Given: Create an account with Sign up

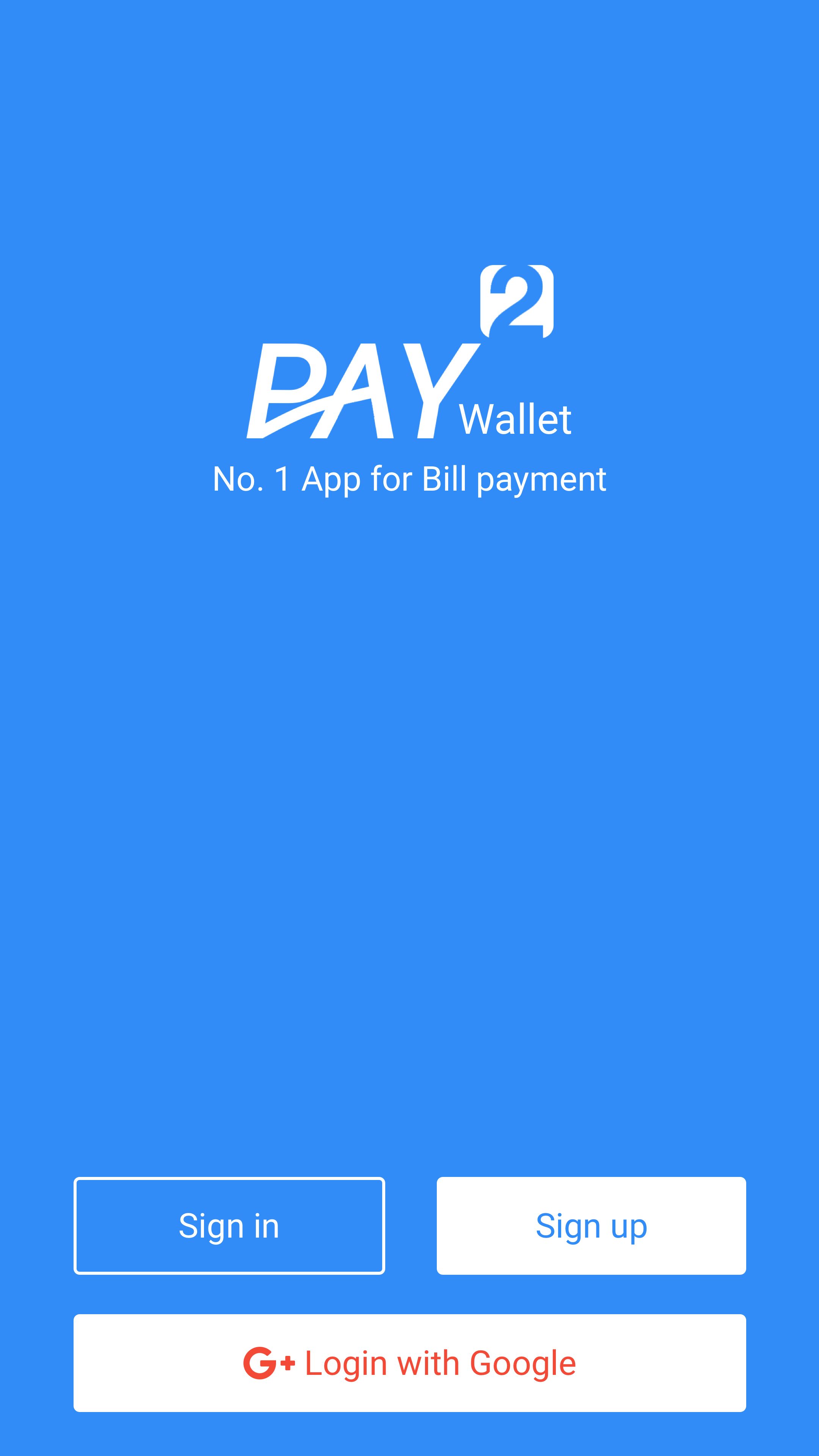Looking at the screenshot, I should pos(591,1226).
